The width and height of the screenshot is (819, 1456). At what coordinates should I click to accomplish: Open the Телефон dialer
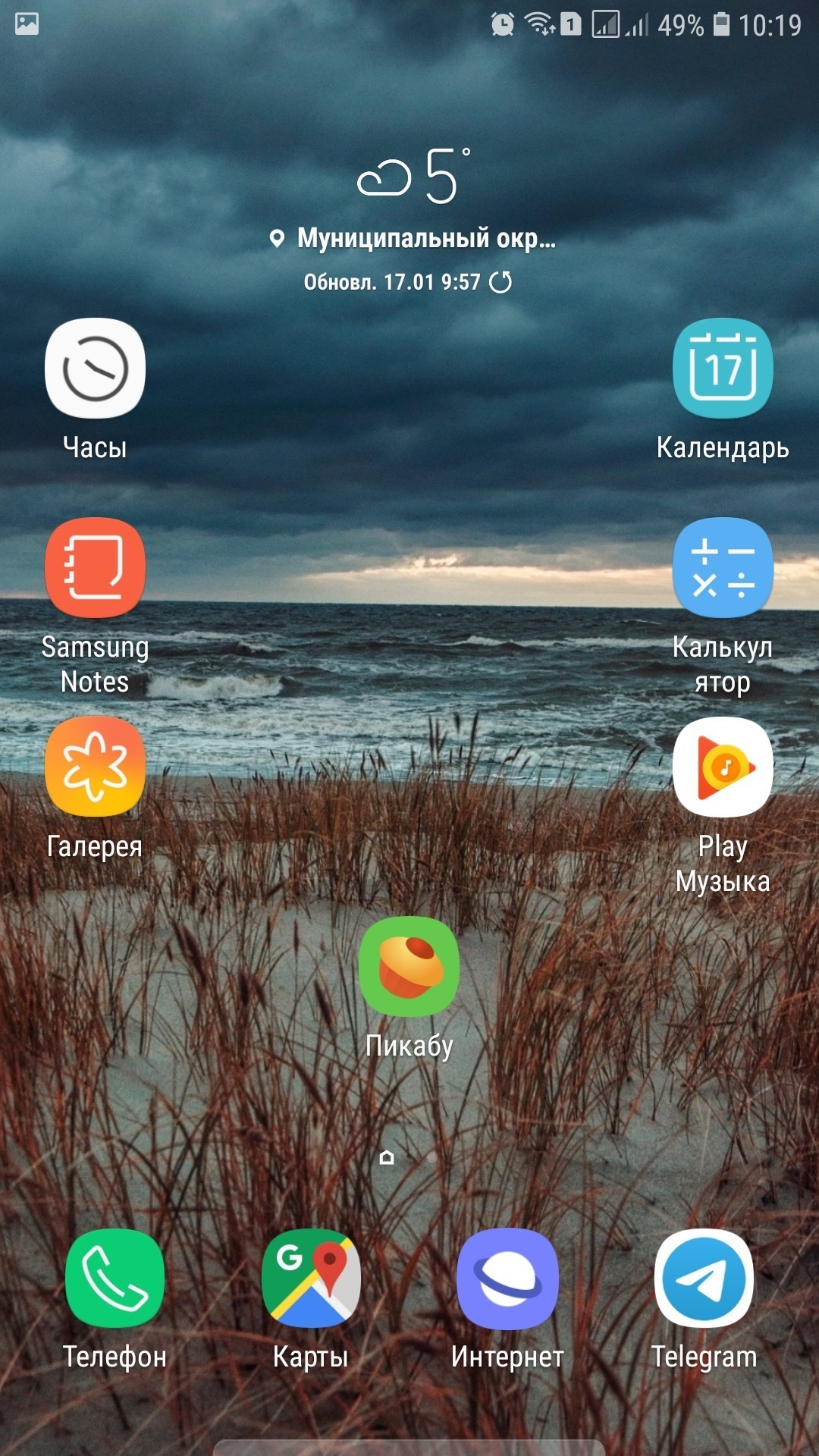click(x=115, y=1279)
